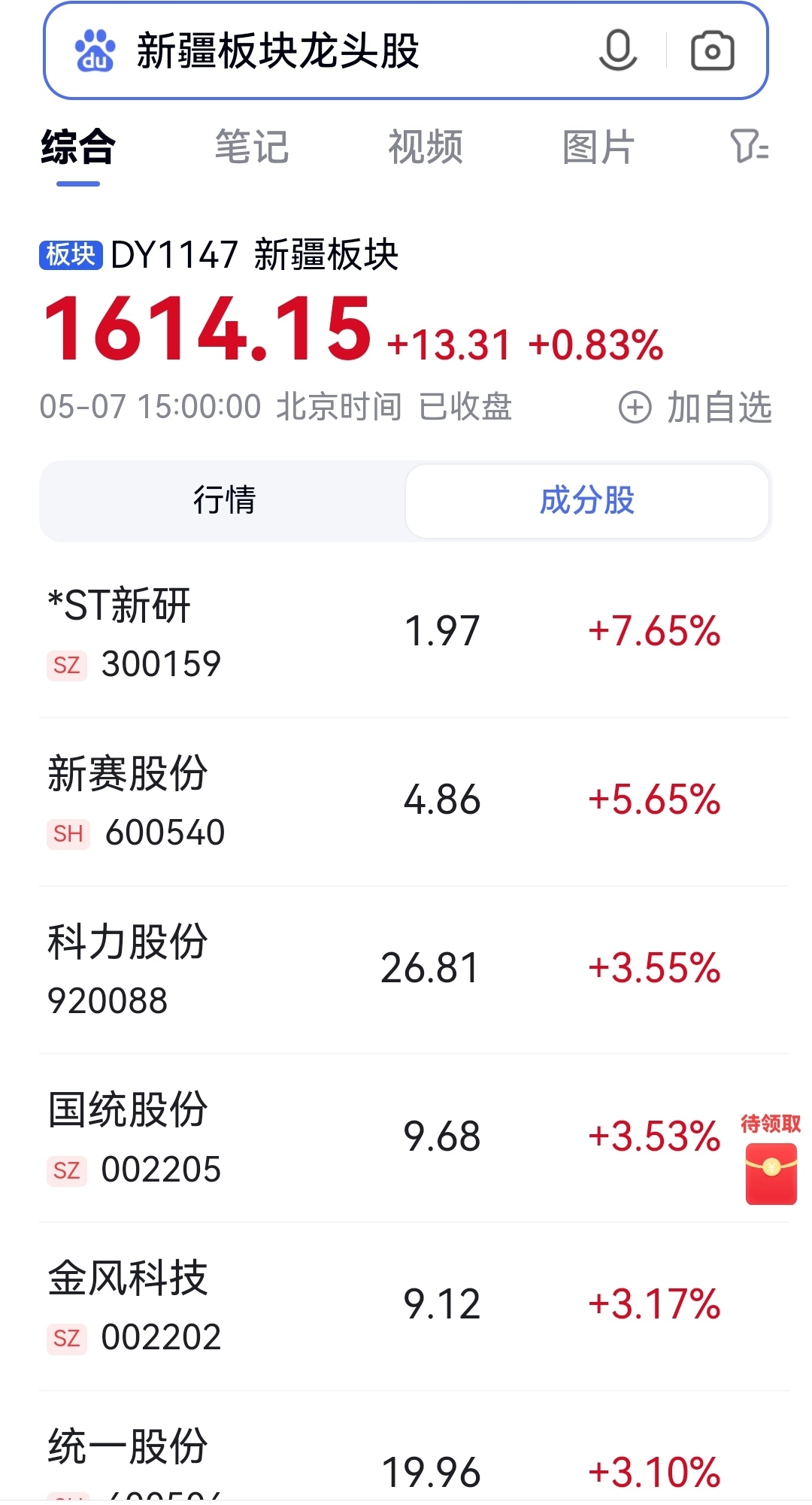Viewport: 812px width, 1505px height.
Task: Open stock 科力股份 920088
Action: (406, 970)
